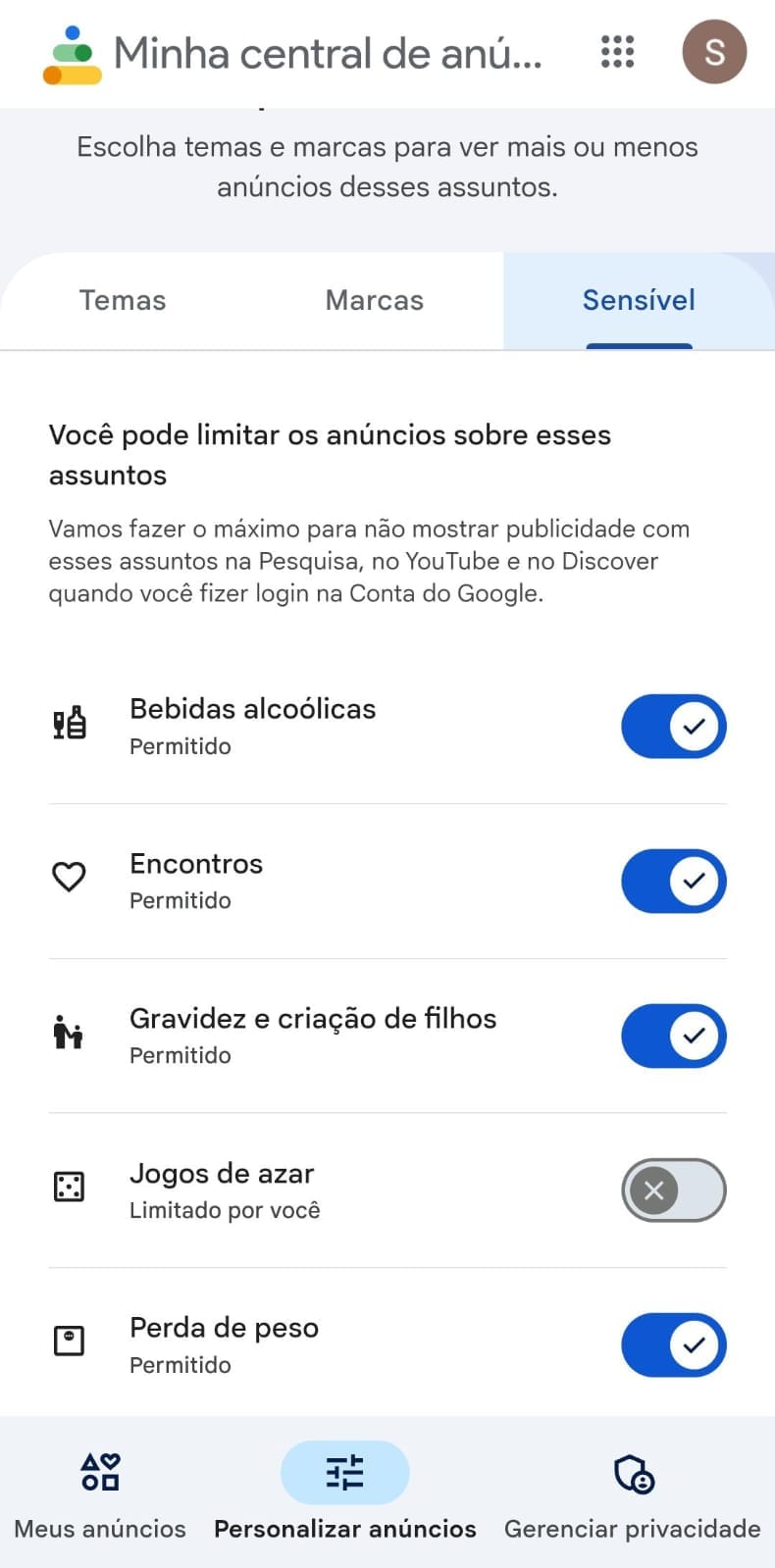Viewport: 775px width, 1568px height.
Task: Open the Google apps grid
Action: pos(617,52)
